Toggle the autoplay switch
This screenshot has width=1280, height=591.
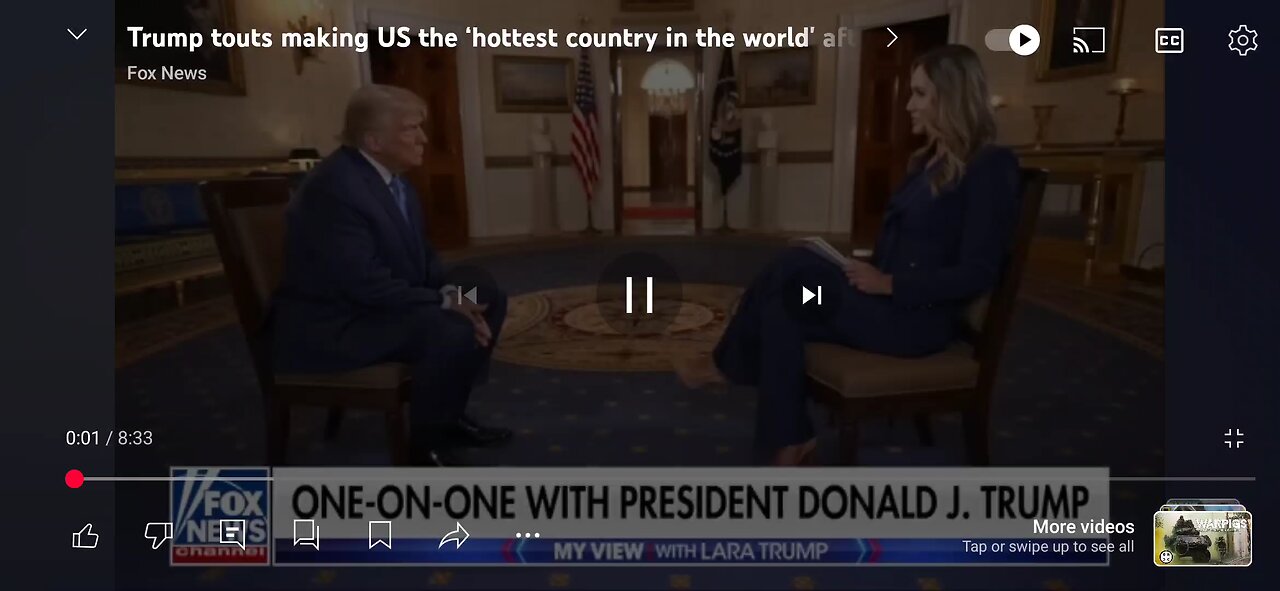coord(1012,40)
